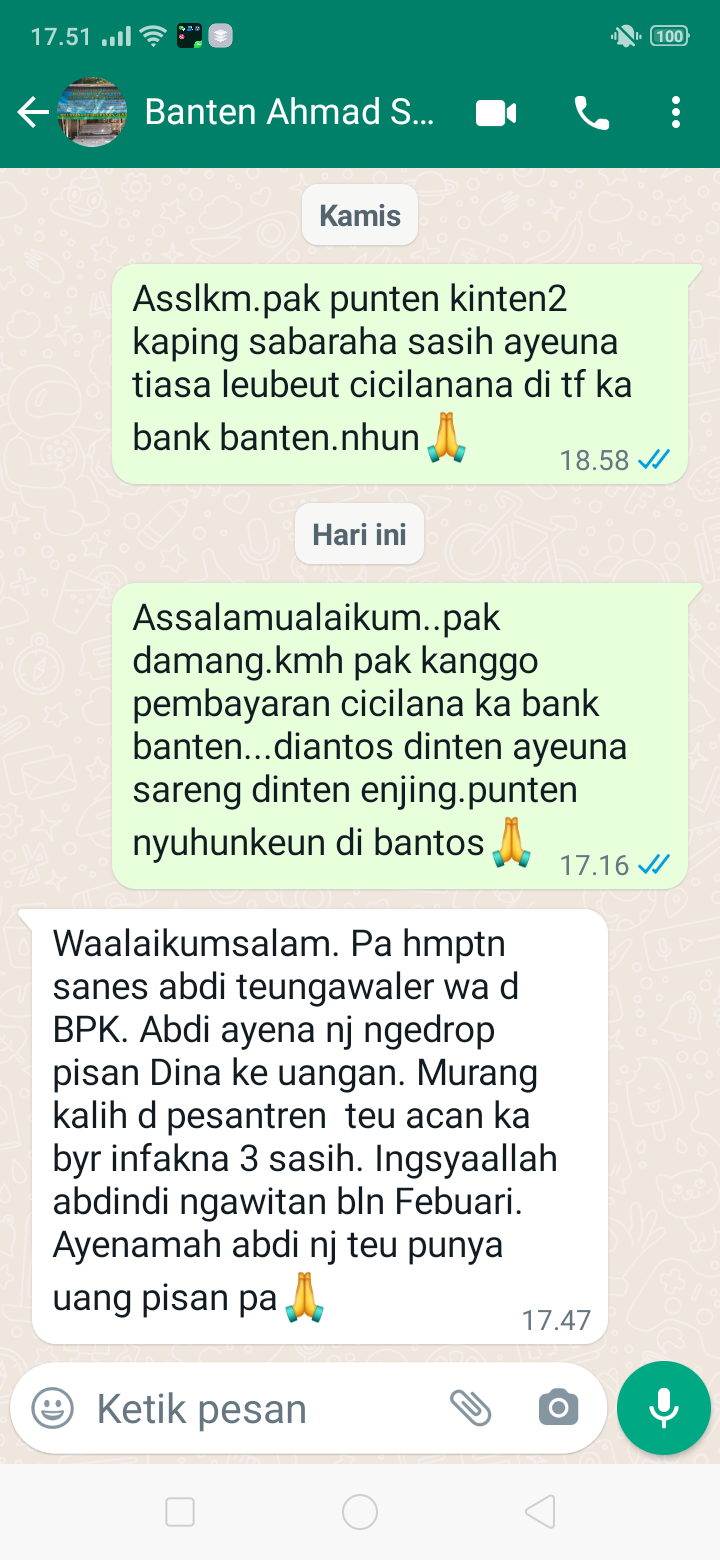Start a video call
720x1560 pixels.
pyautogui.click(x=496, y=113)
